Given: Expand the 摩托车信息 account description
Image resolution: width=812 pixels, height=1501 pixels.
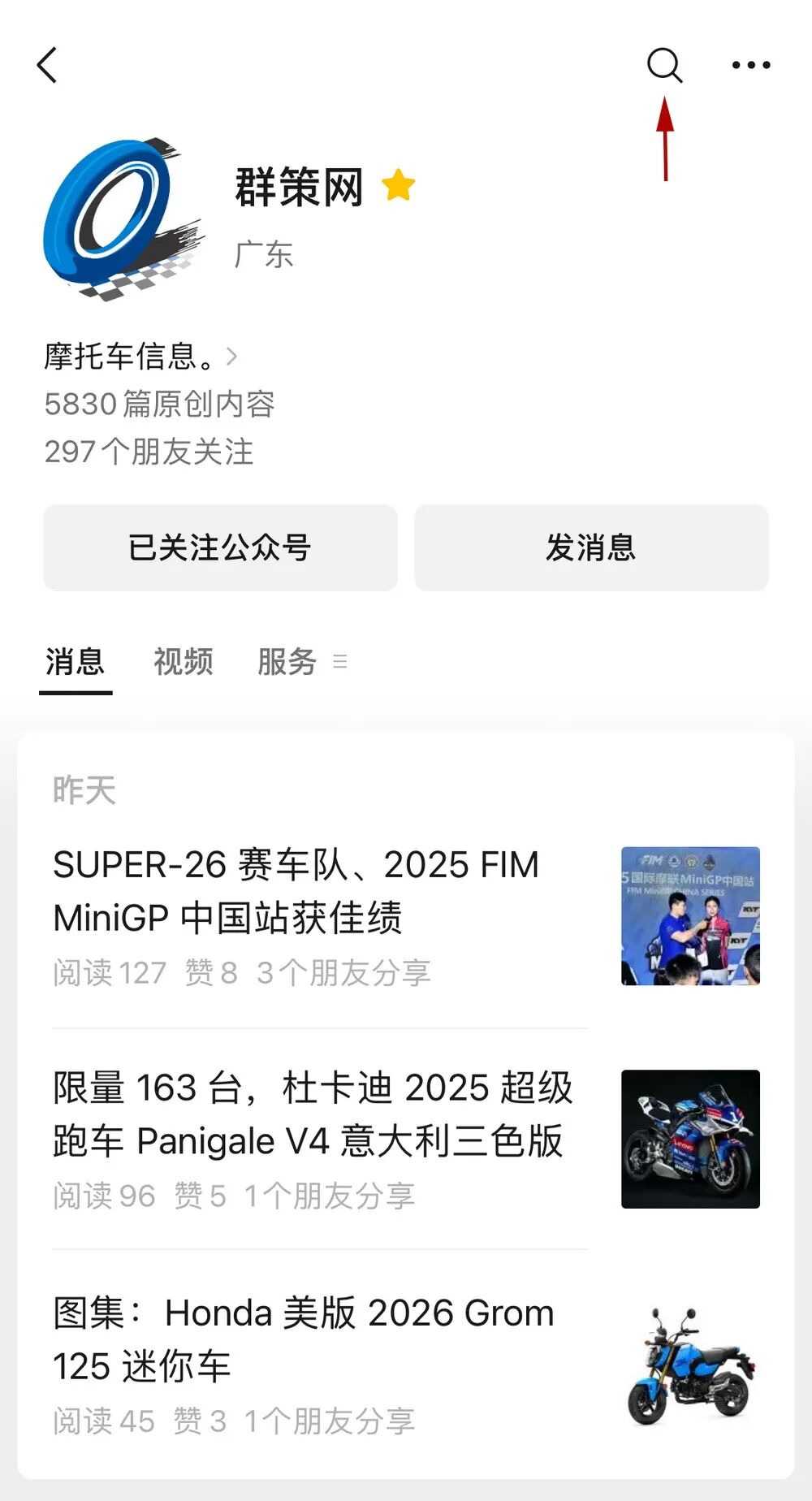Looking at the screenshot, I should click(140, 357).
